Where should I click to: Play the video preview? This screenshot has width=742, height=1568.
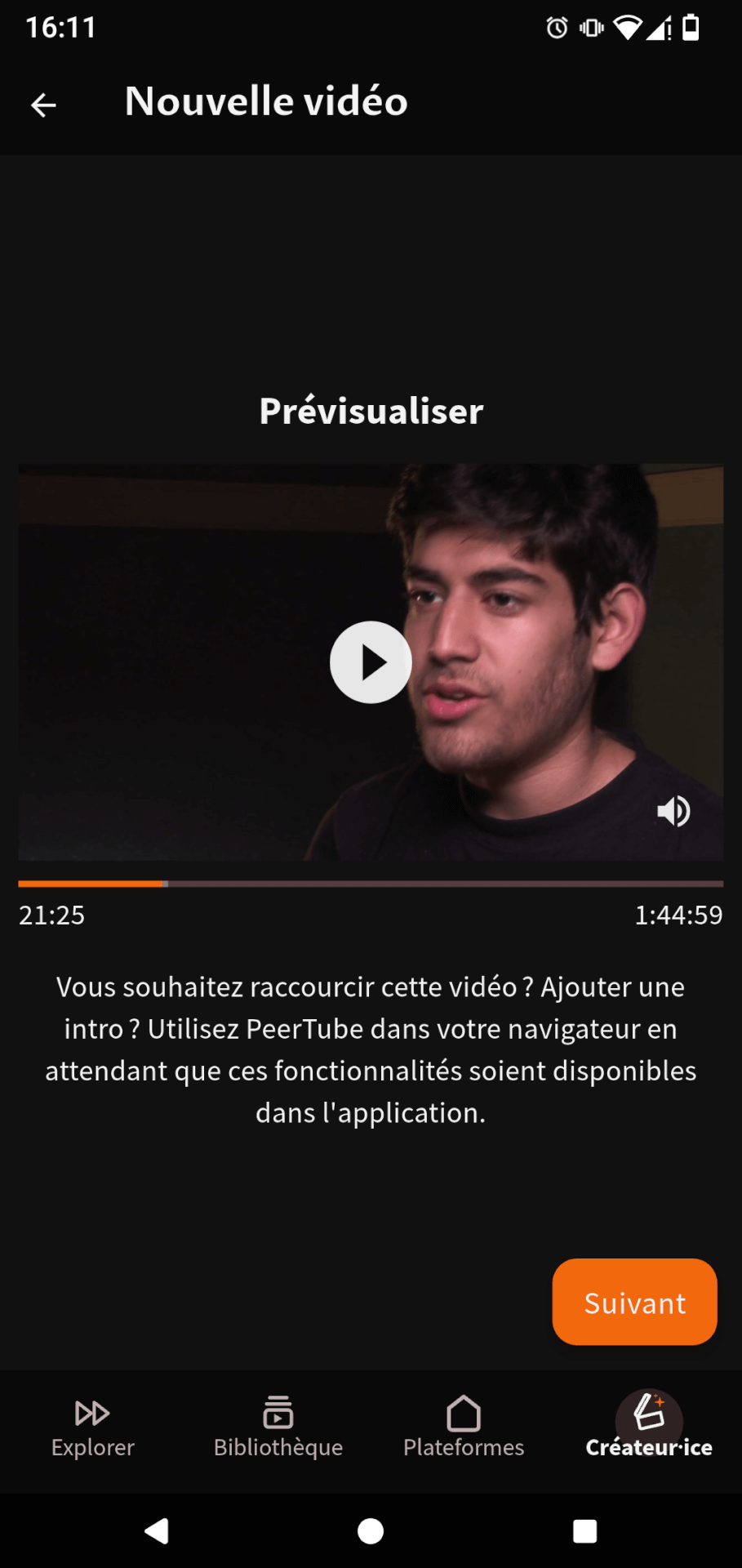[371, 662]
